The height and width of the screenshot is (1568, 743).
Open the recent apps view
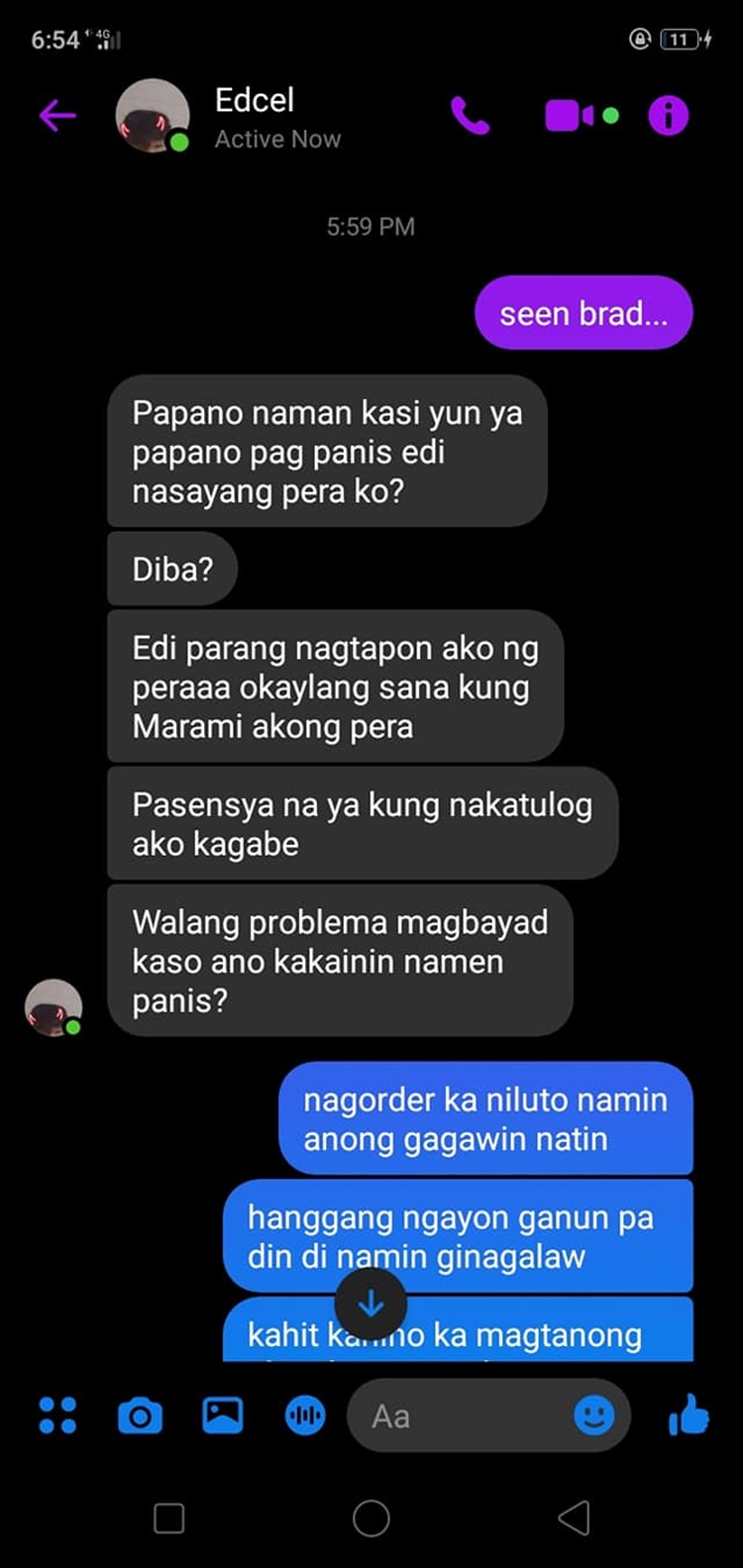169,1517
